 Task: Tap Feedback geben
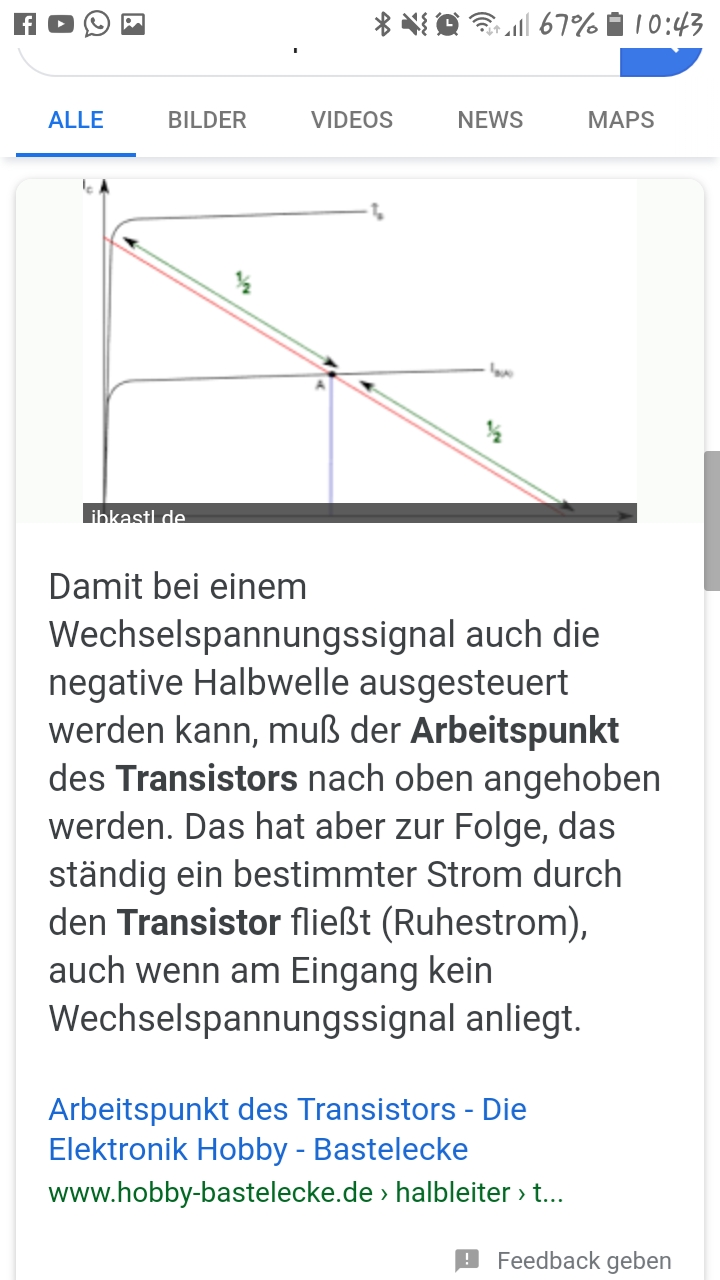point(564,1261)
